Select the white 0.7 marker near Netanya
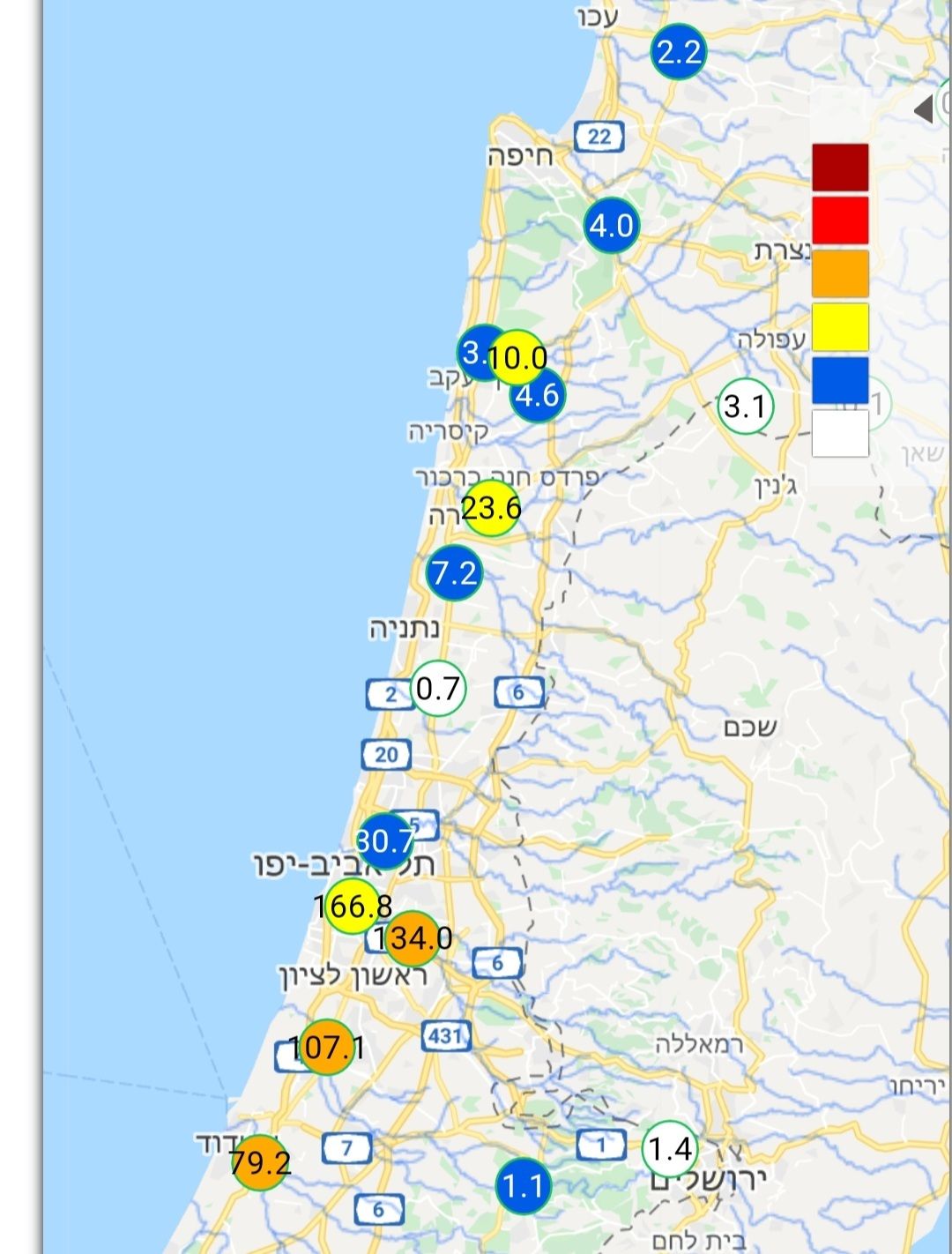This screenshot has width=952, height=1254. 438,688
